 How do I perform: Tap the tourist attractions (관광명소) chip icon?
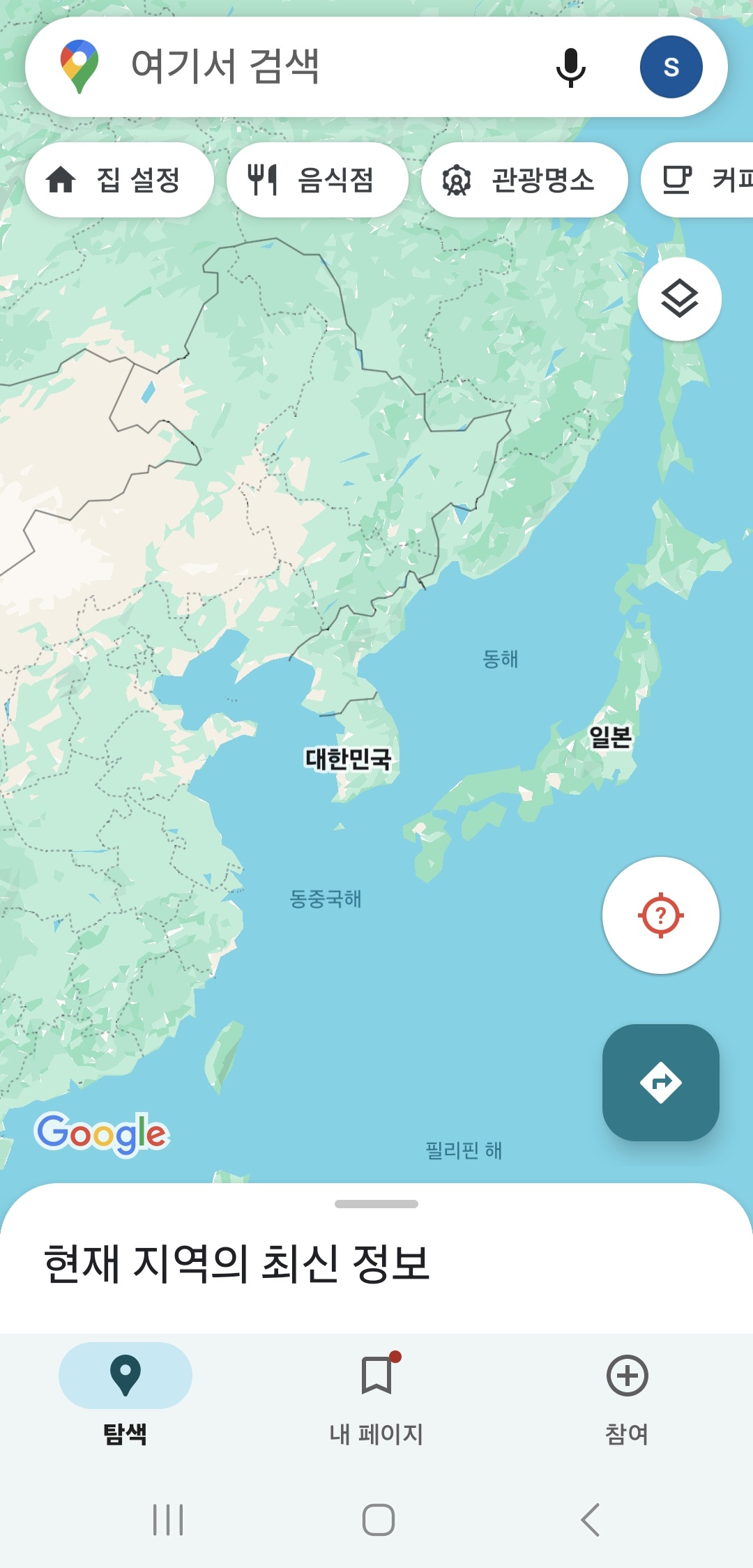(x=457, y=179)
